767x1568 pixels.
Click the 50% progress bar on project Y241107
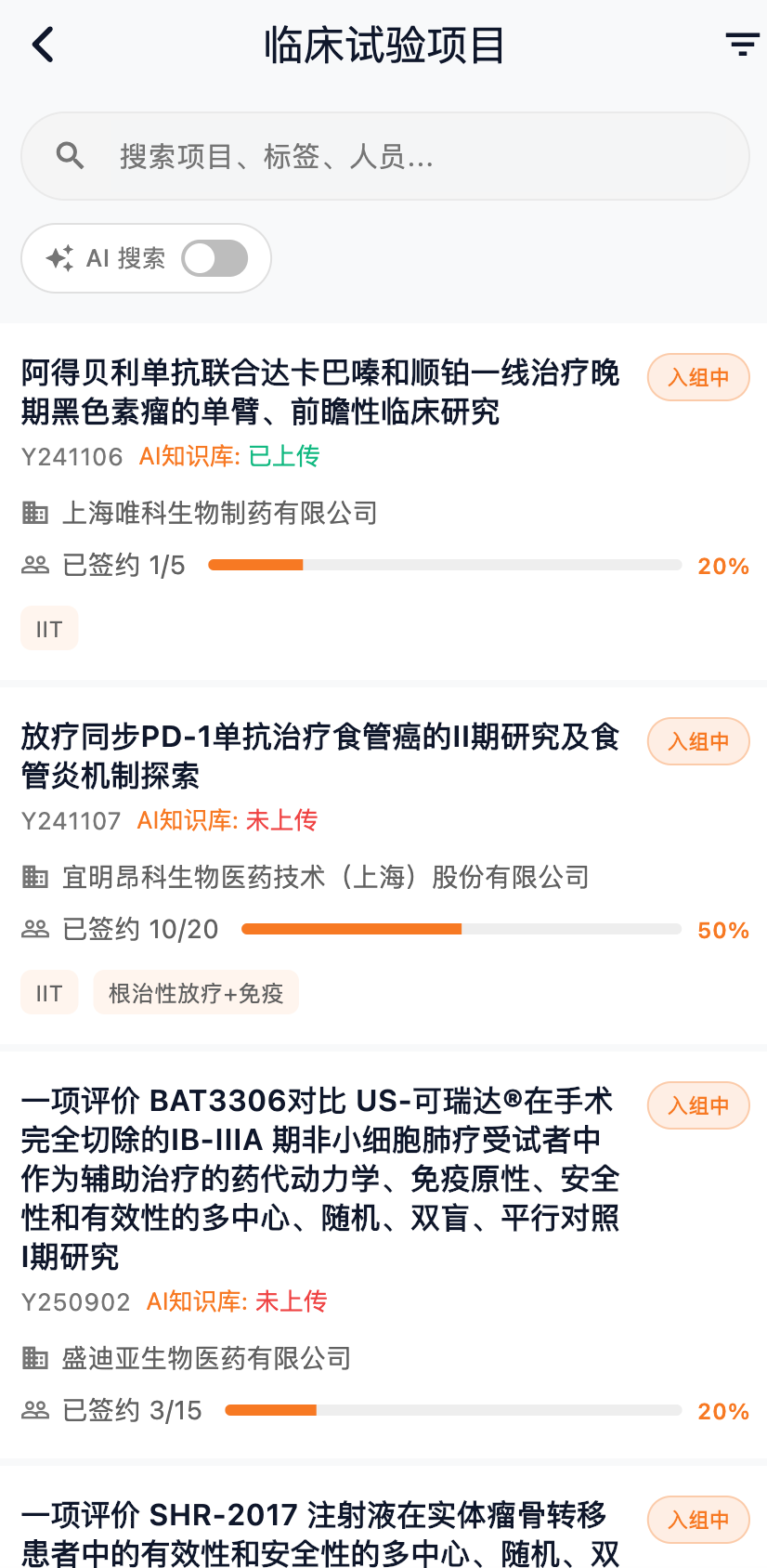[x=462, y=928]
